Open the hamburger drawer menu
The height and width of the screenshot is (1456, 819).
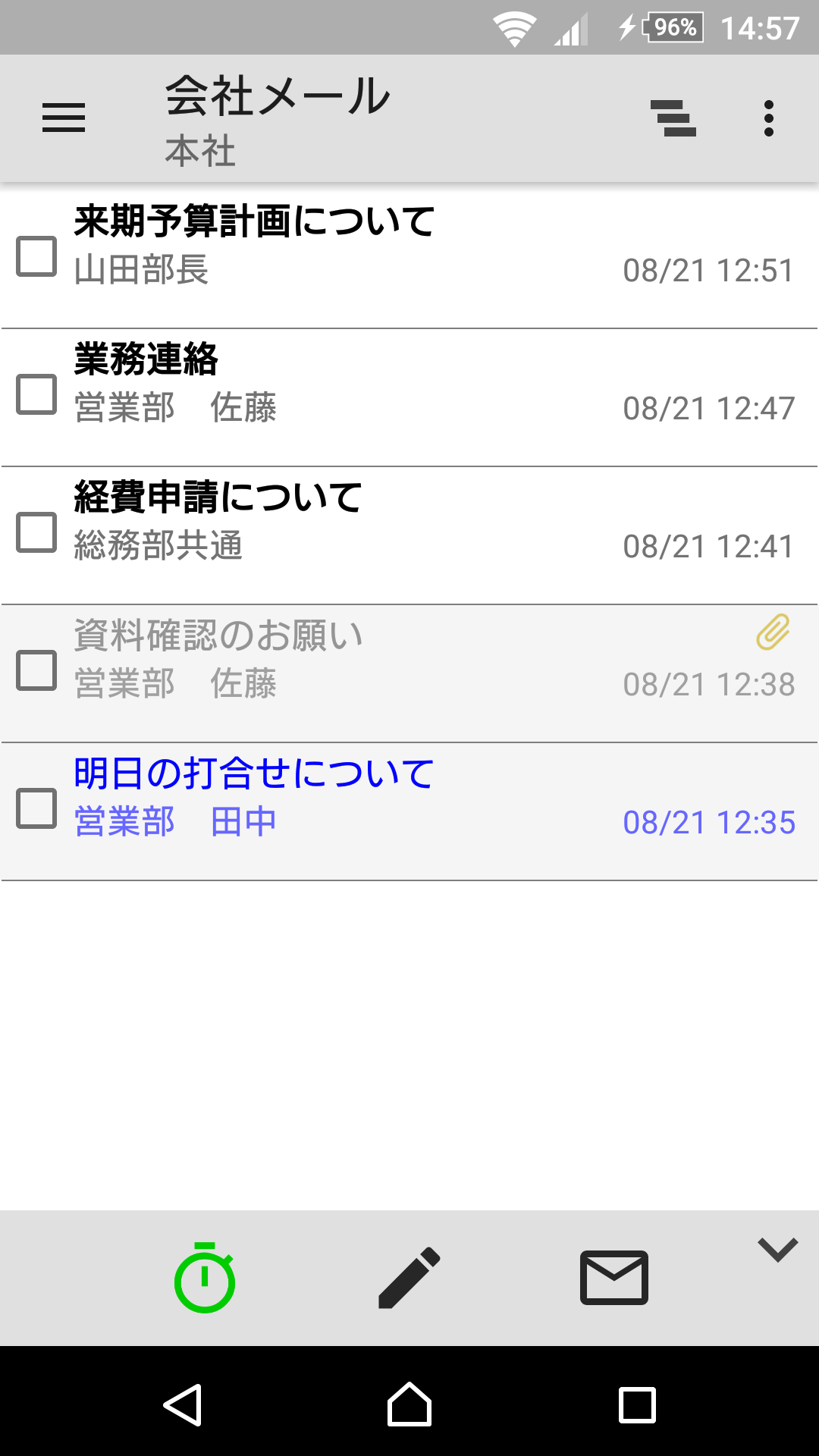tap(64, 118)
